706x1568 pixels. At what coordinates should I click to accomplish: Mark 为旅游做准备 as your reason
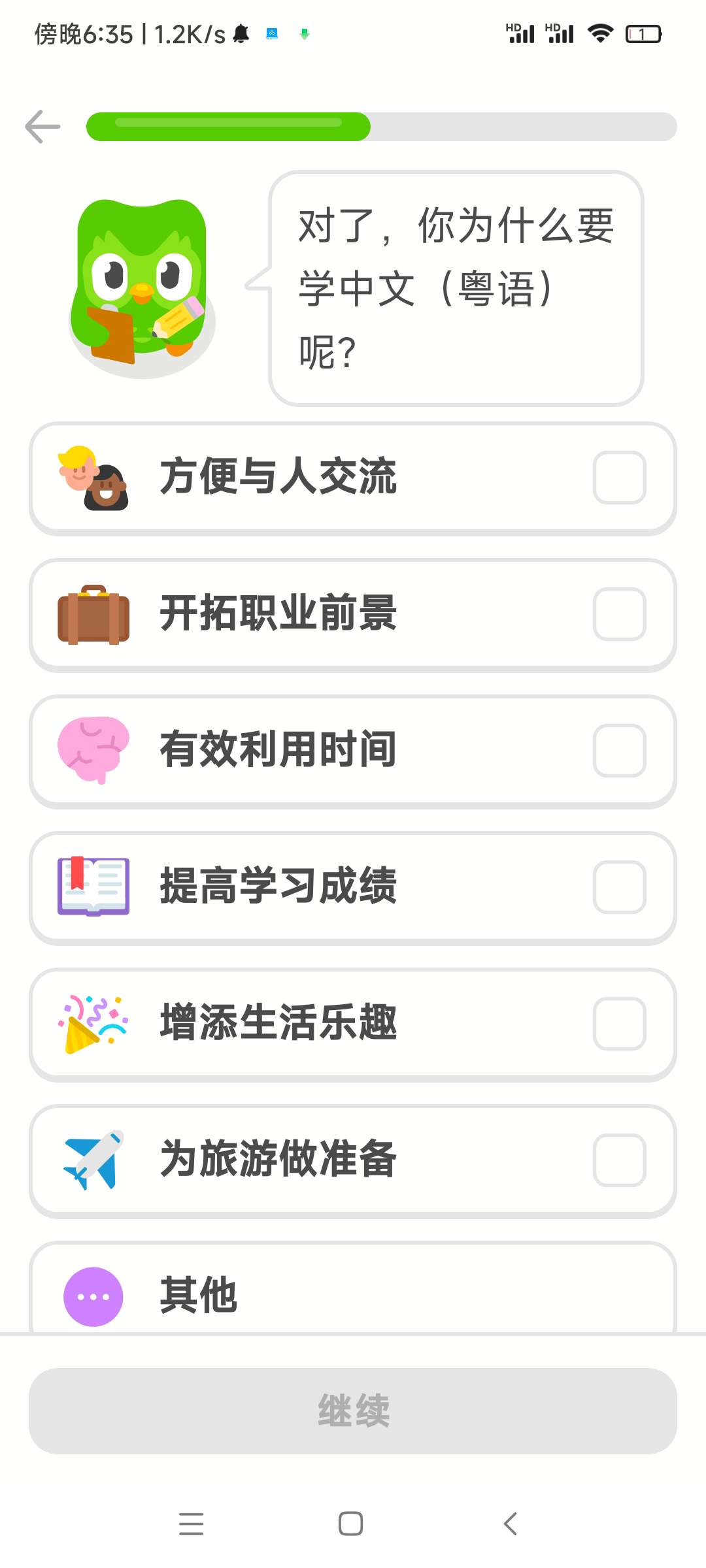(x=353, y=1160)
